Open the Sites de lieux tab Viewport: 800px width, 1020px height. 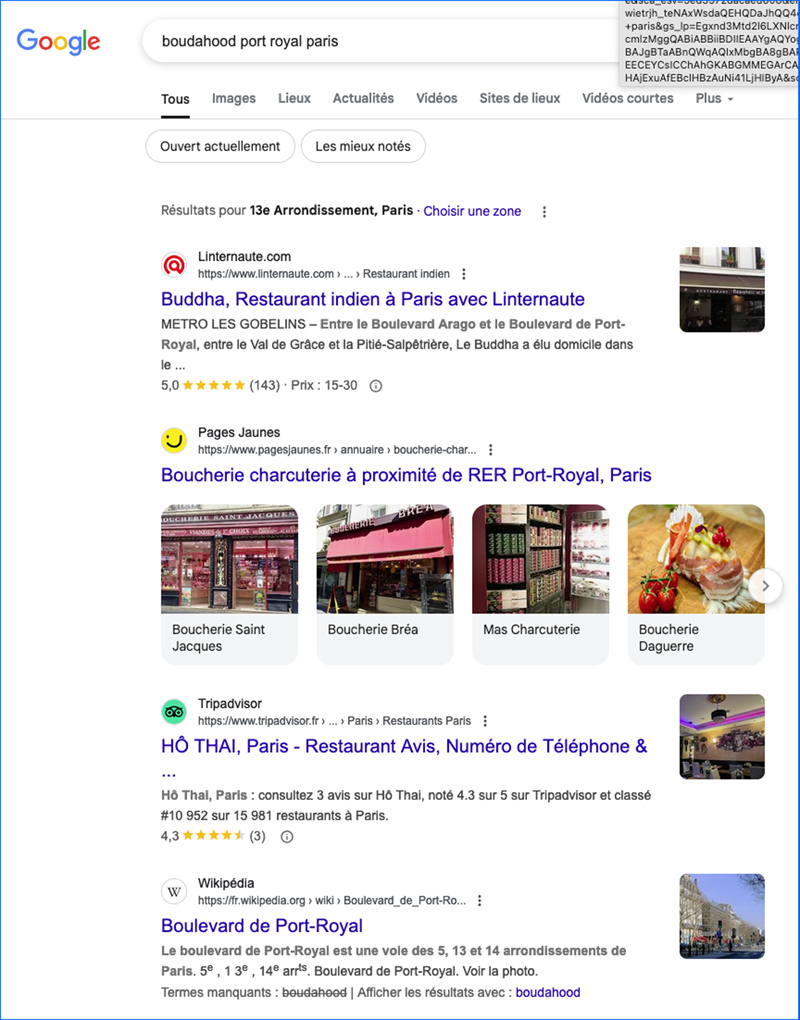coord(519,98)
